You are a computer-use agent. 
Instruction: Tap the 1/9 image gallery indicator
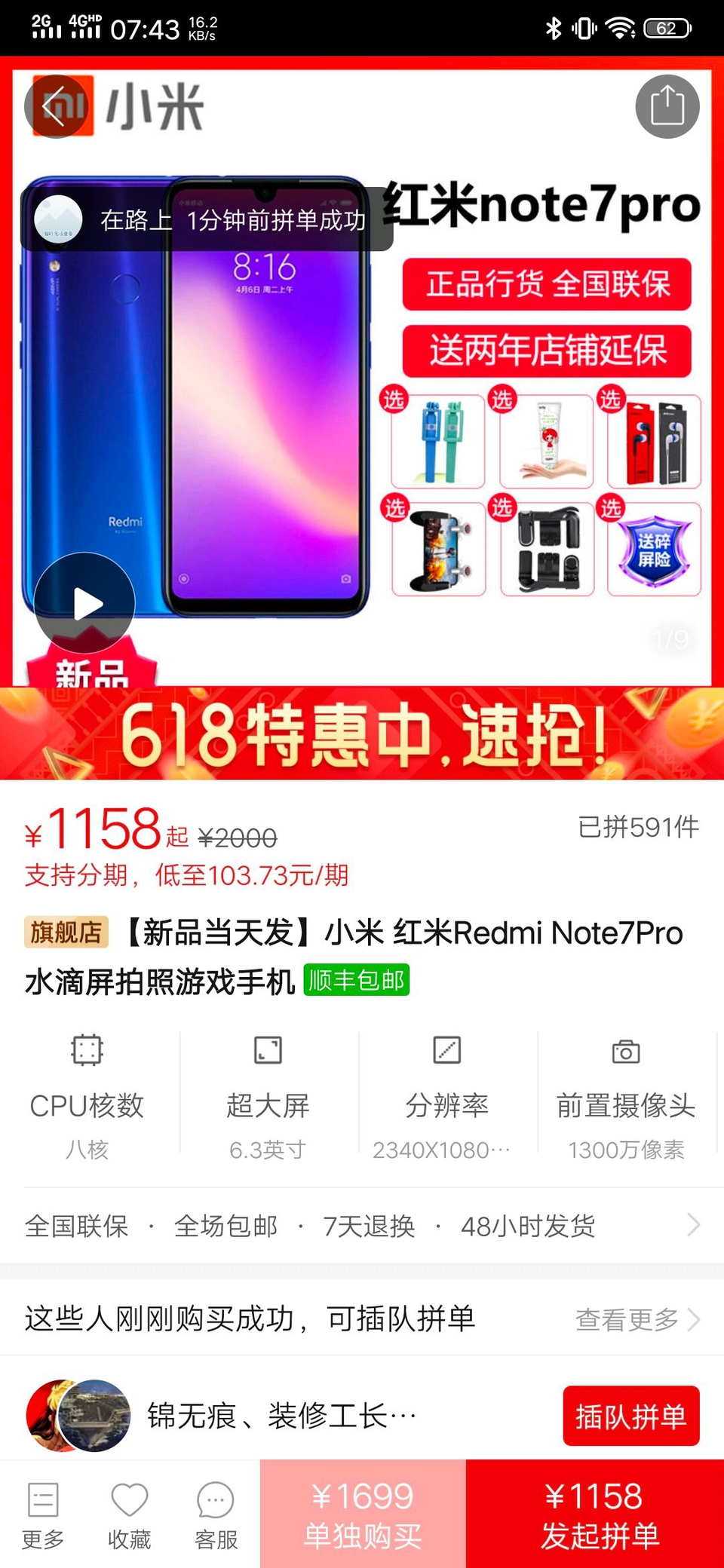coord(668,639)
